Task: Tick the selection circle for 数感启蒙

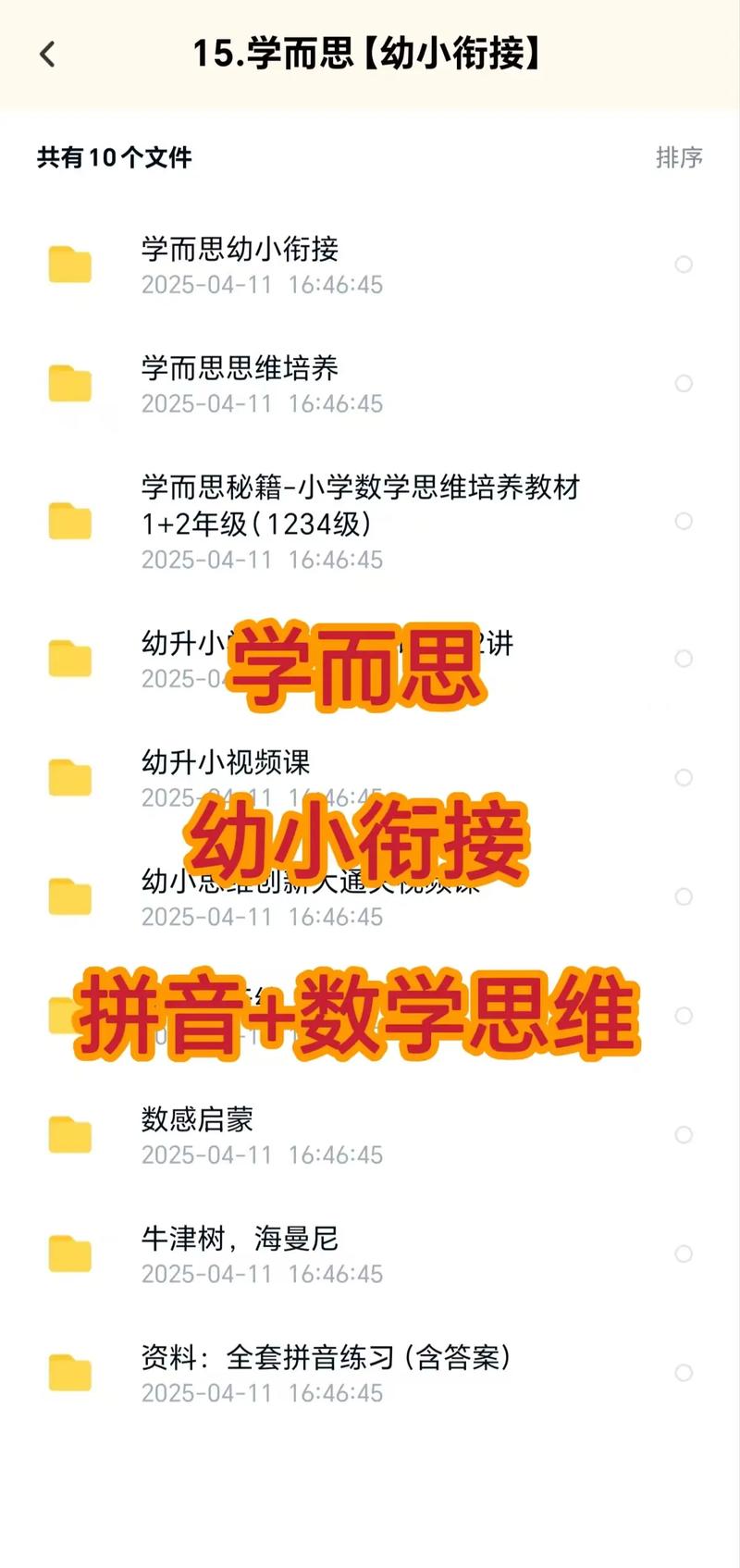Action: tap(684, 1135)
